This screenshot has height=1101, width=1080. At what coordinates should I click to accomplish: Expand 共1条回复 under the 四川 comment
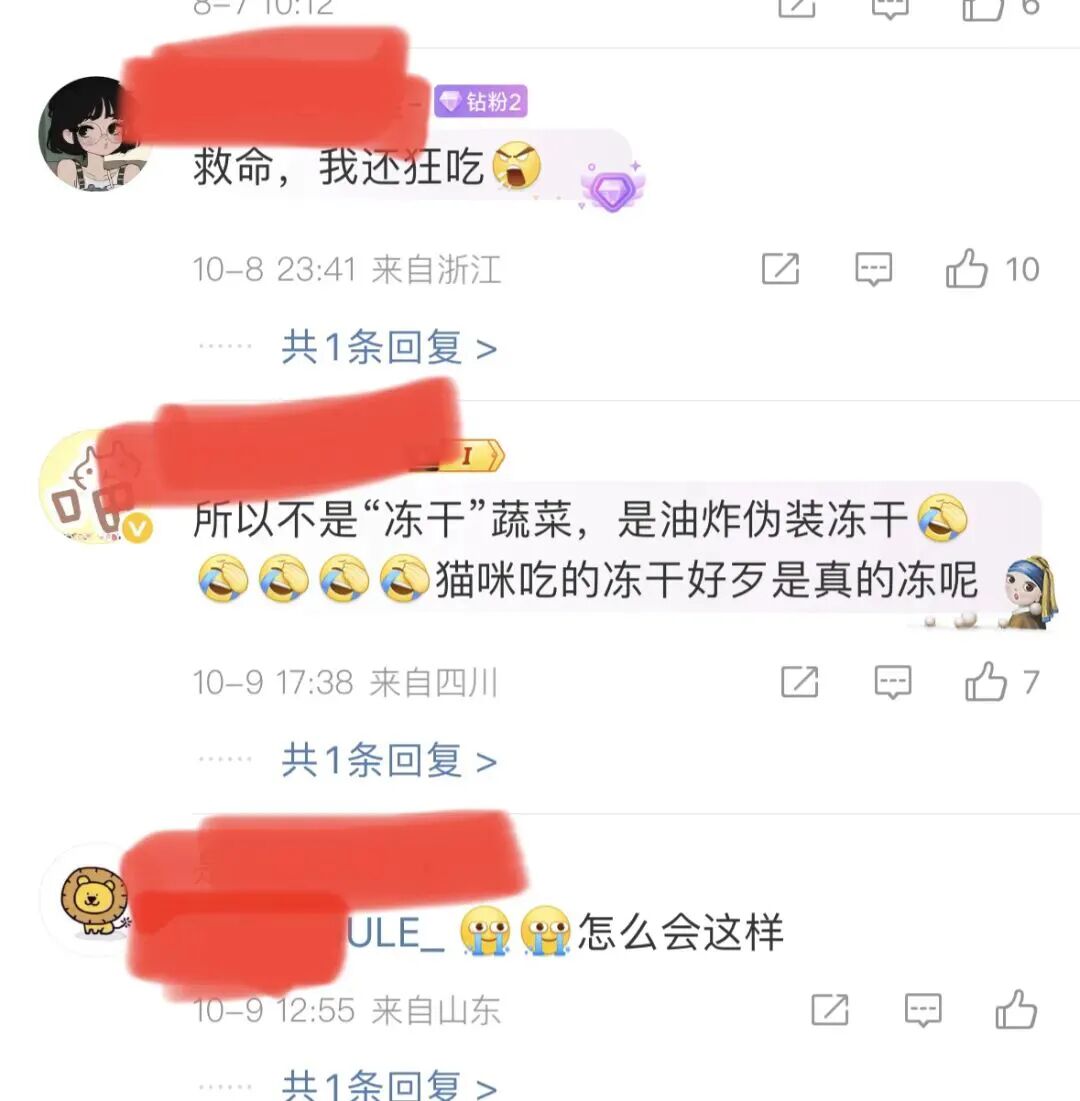click(x=388, y=762)
